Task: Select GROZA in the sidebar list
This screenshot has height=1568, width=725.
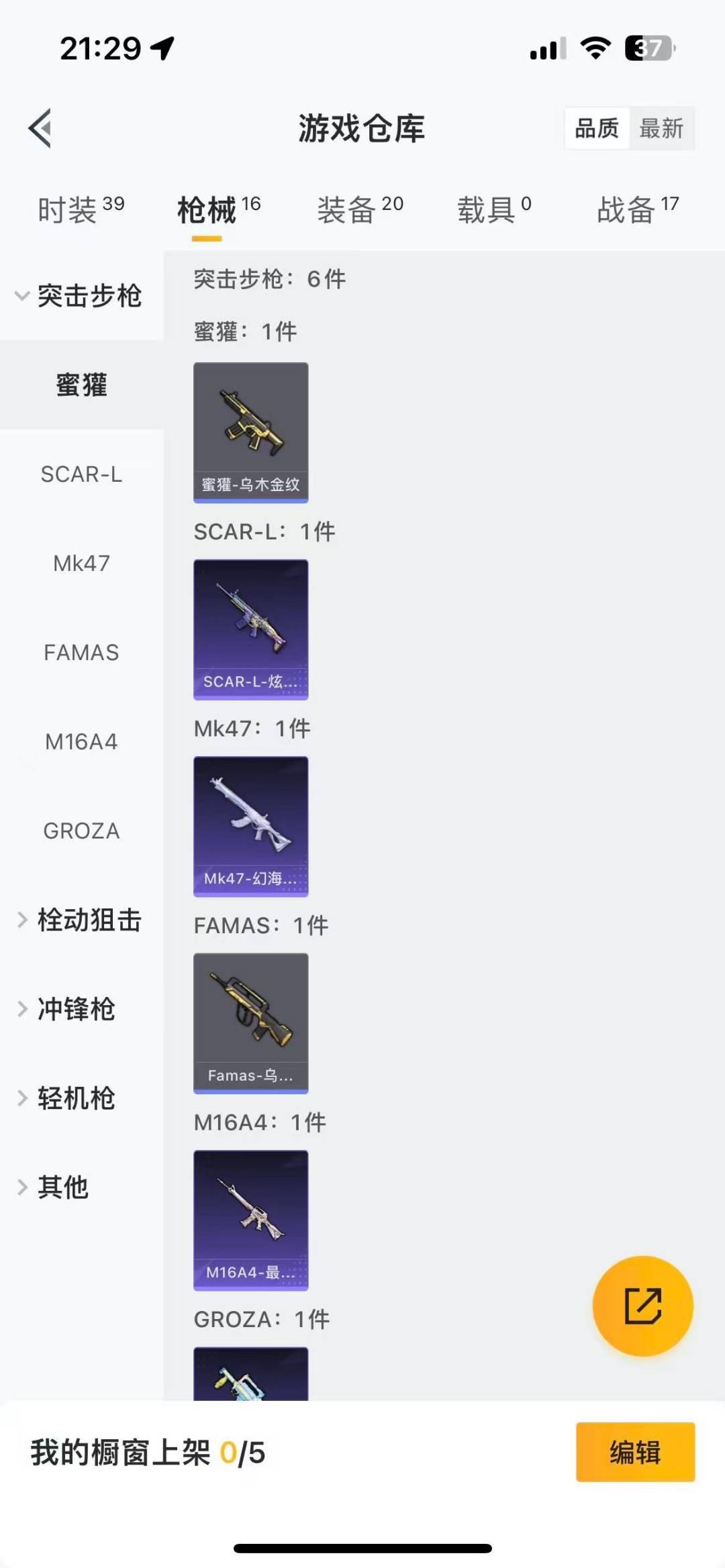Action: [82, 831]
